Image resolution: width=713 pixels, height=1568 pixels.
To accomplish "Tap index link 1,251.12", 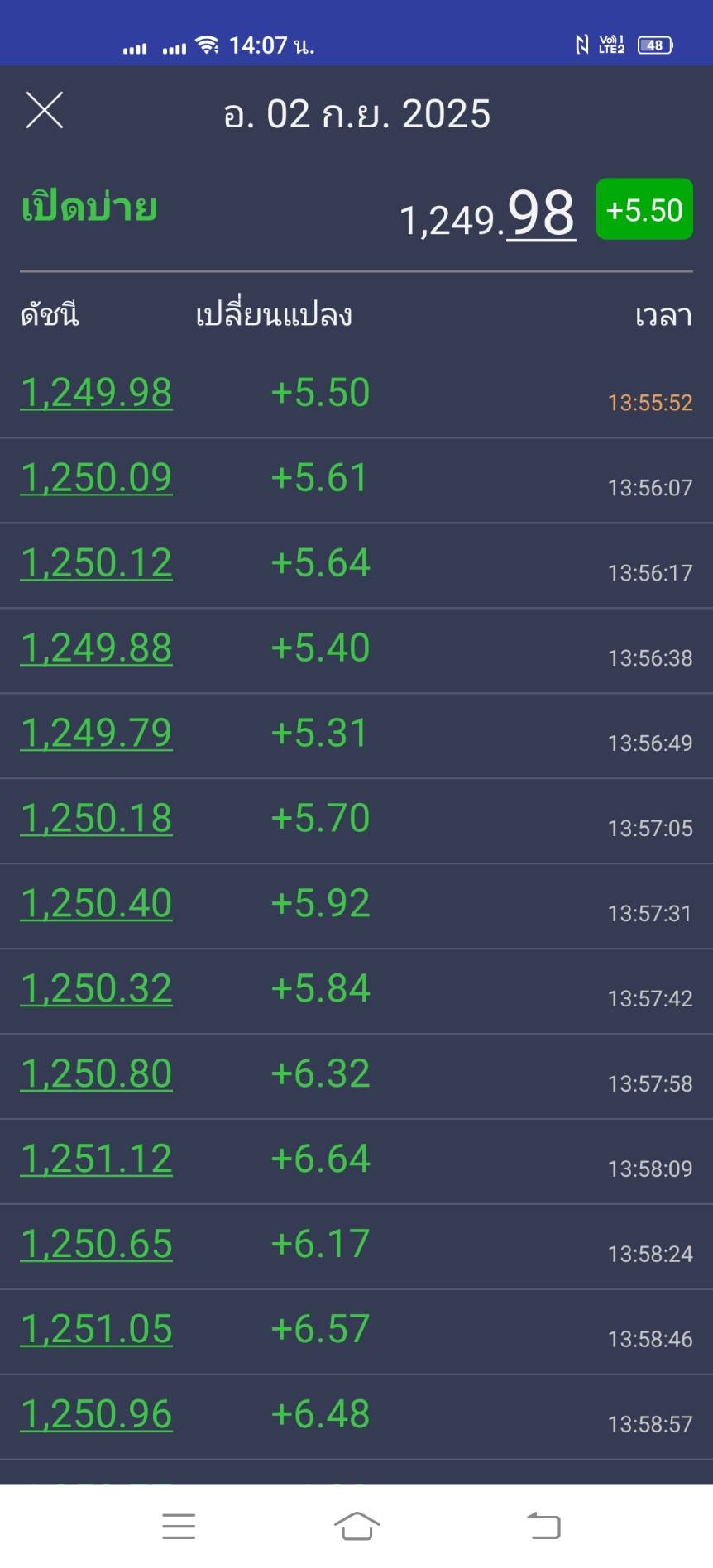I will pos(96,1159).
